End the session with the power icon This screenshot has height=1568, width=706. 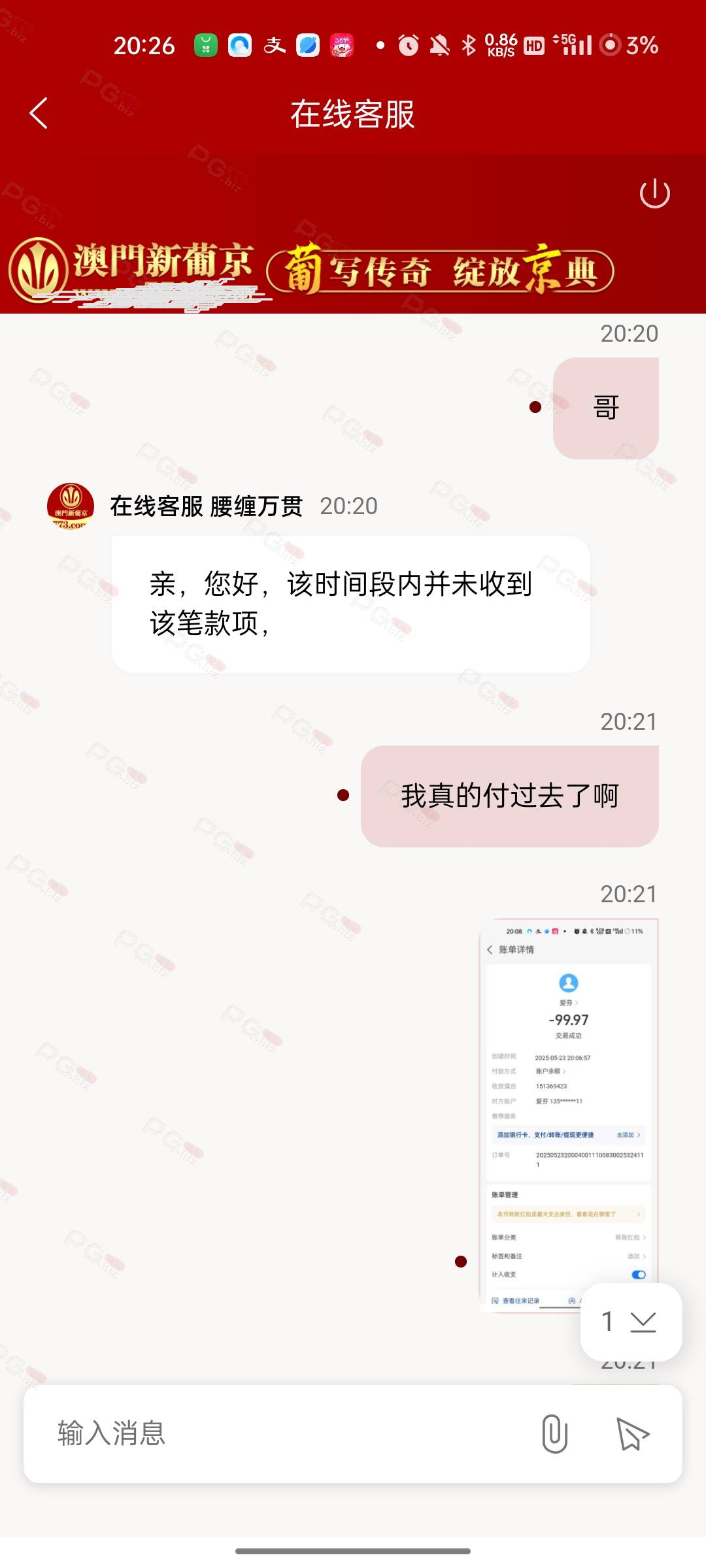pos(654,193)
